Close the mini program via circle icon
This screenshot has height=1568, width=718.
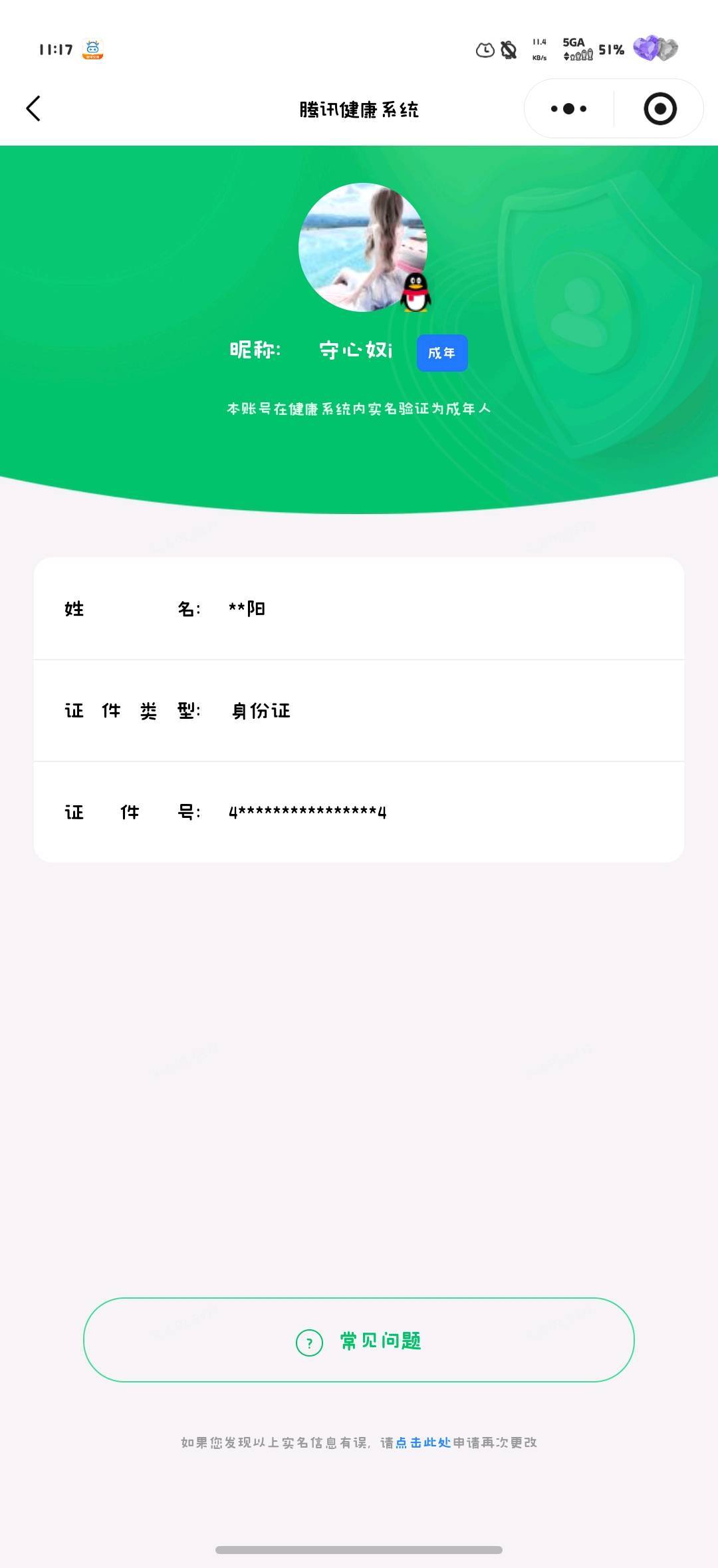[660, 108]
